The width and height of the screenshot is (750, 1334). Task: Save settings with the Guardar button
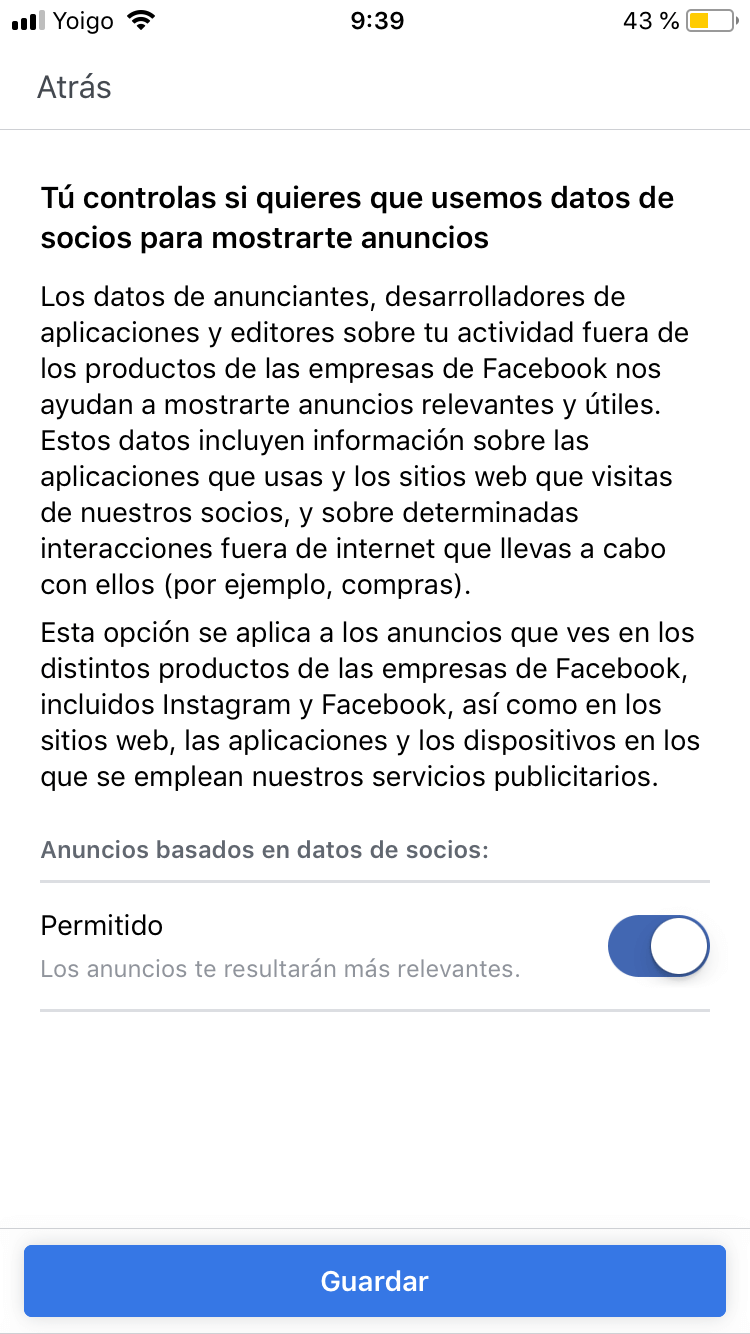[375, 1281]
